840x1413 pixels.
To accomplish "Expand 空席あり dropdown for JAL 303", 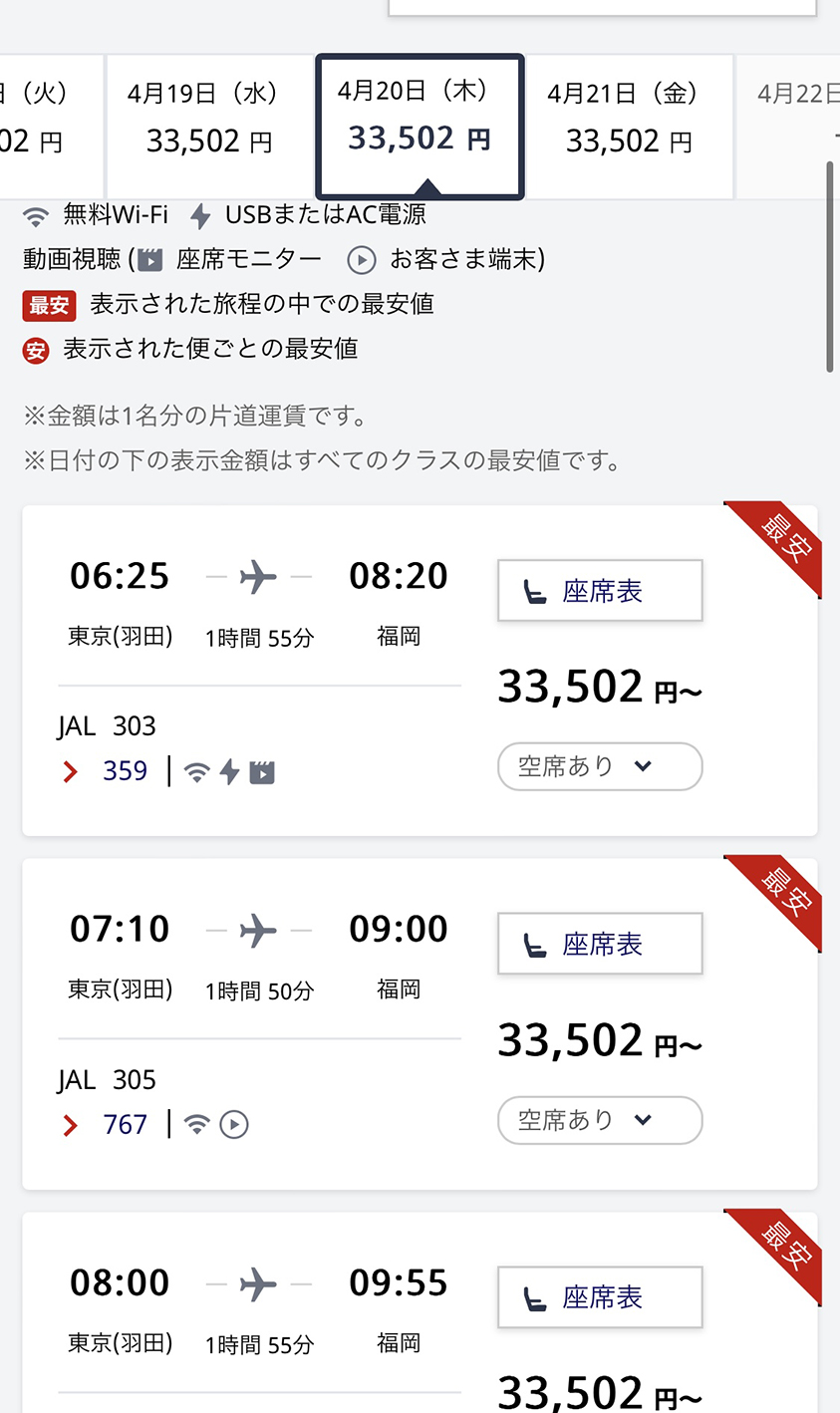I will click(600, 766).
